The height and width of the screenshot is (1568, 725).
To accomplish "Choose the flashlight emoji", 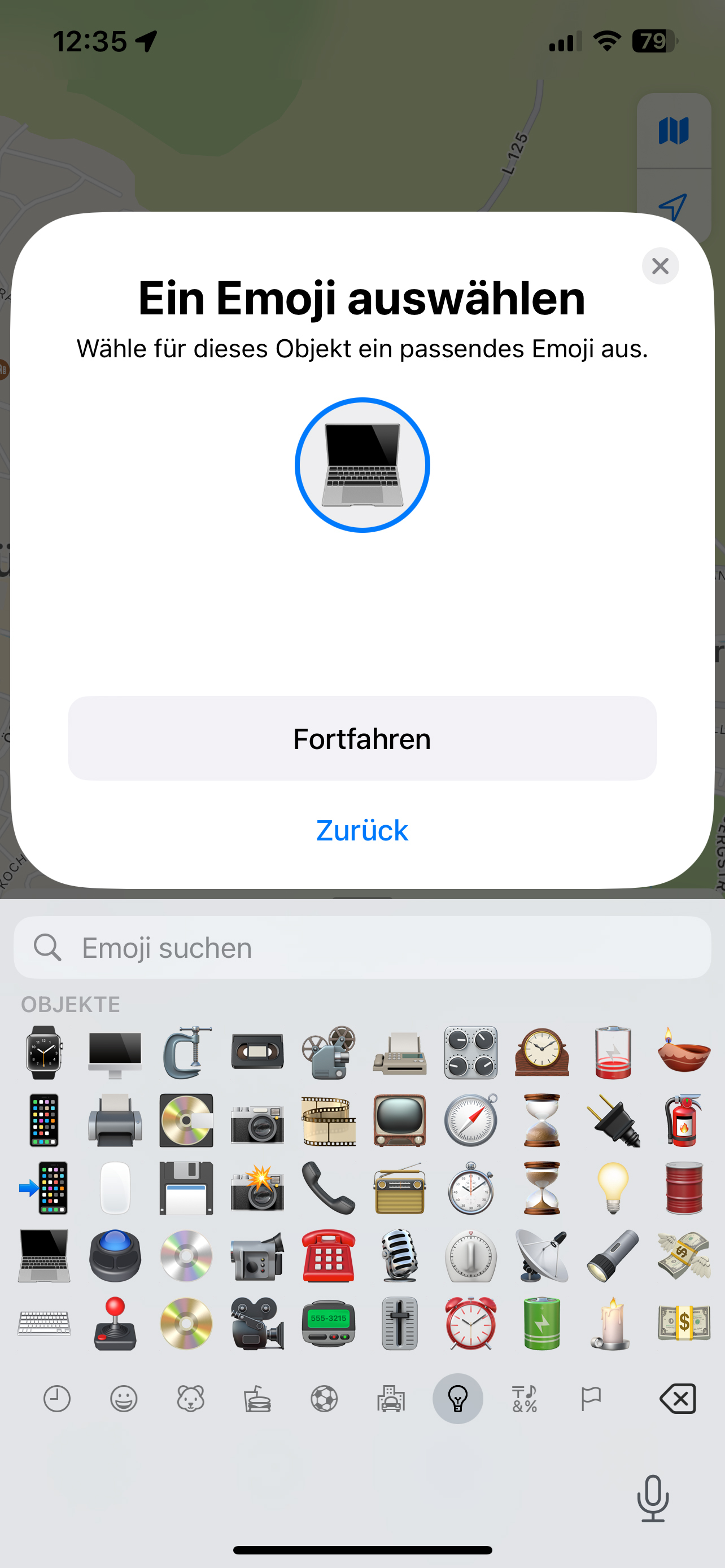I will pos(613,1256).
